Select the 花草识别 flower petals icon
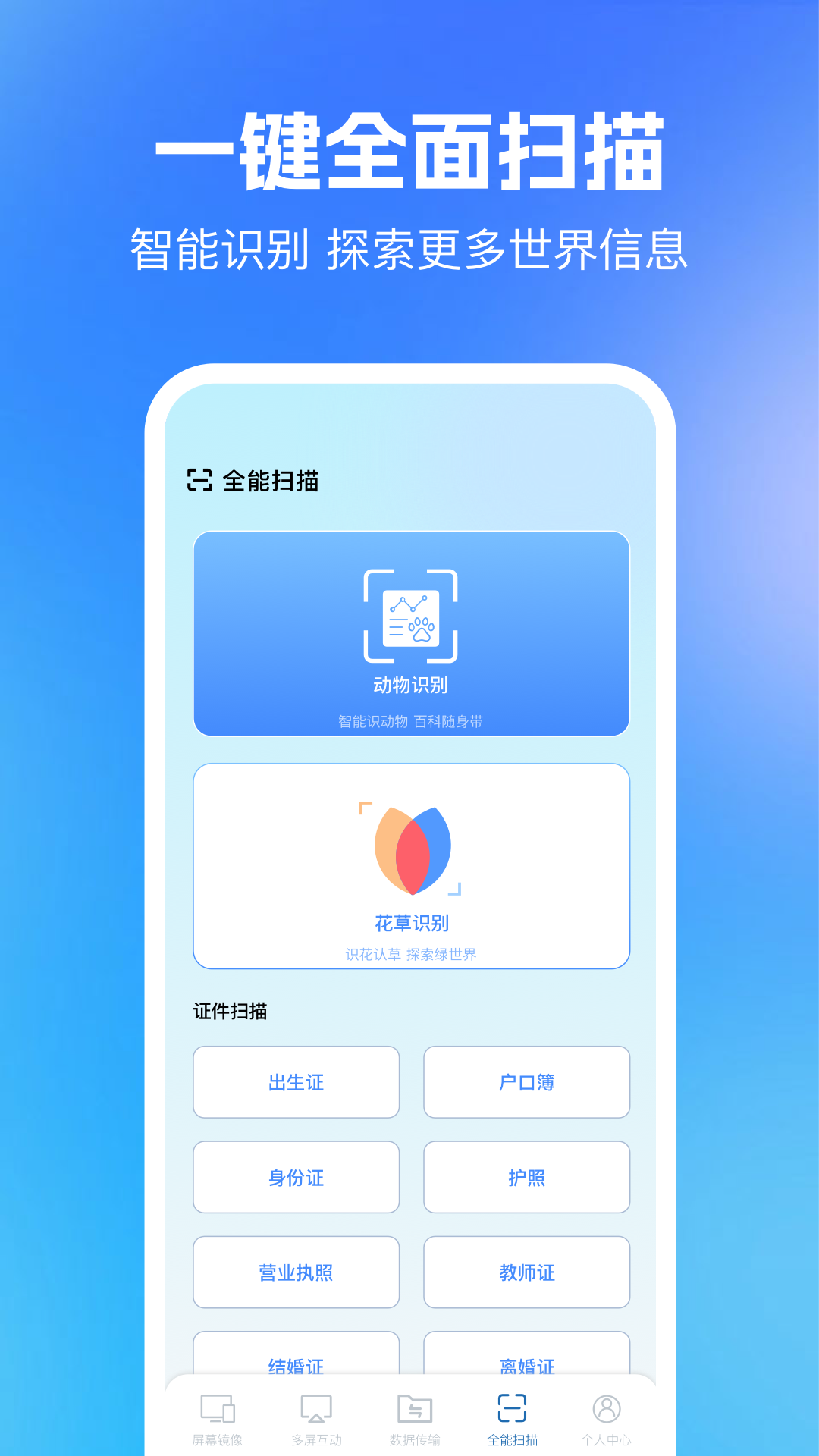The width and height of the screenshot is (819, 1456). 412,849
